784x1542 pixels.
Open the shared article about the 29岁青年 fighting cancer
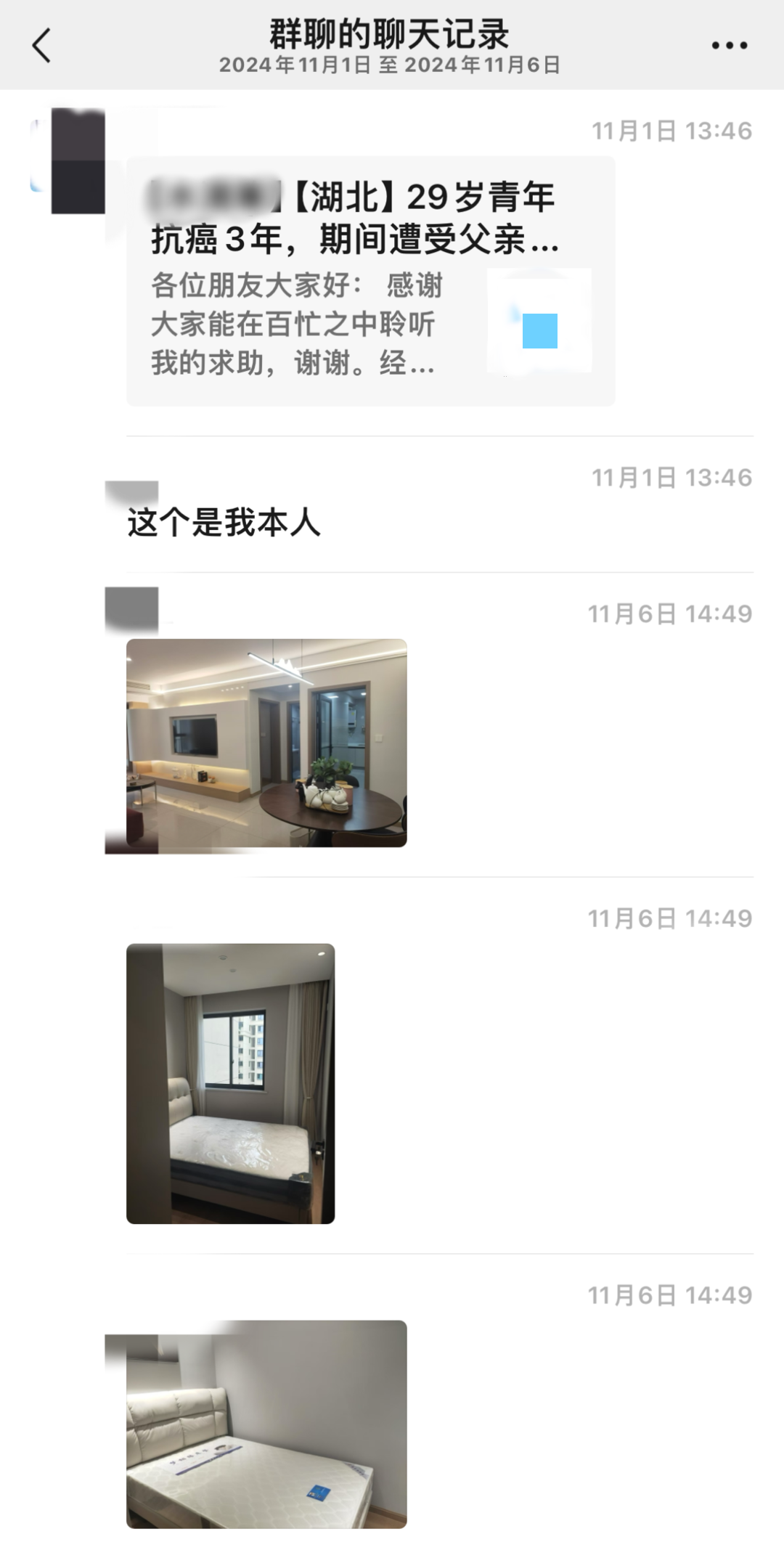point(370,281)
